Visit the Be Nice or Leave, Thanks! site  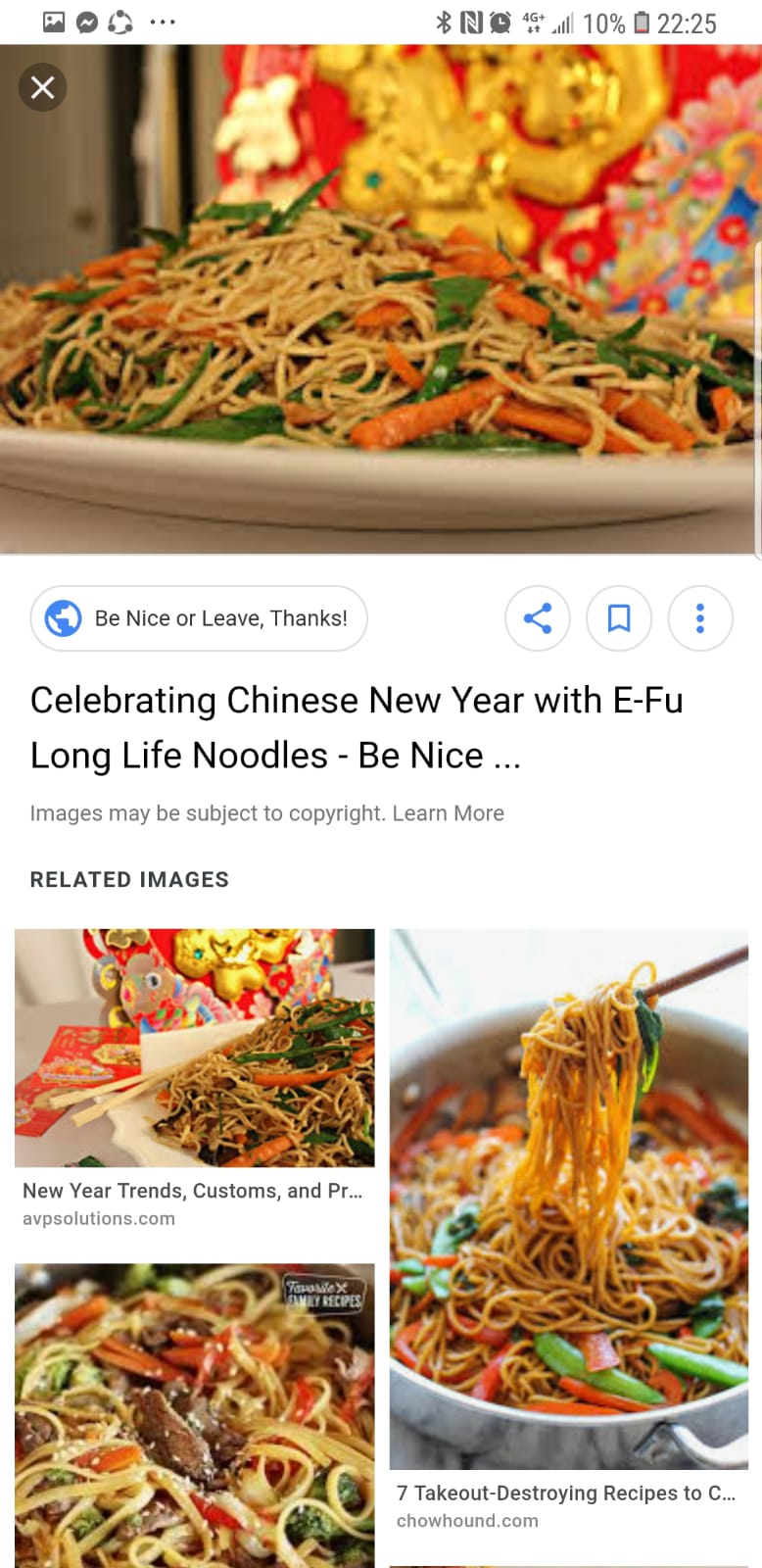pos(199,618)
